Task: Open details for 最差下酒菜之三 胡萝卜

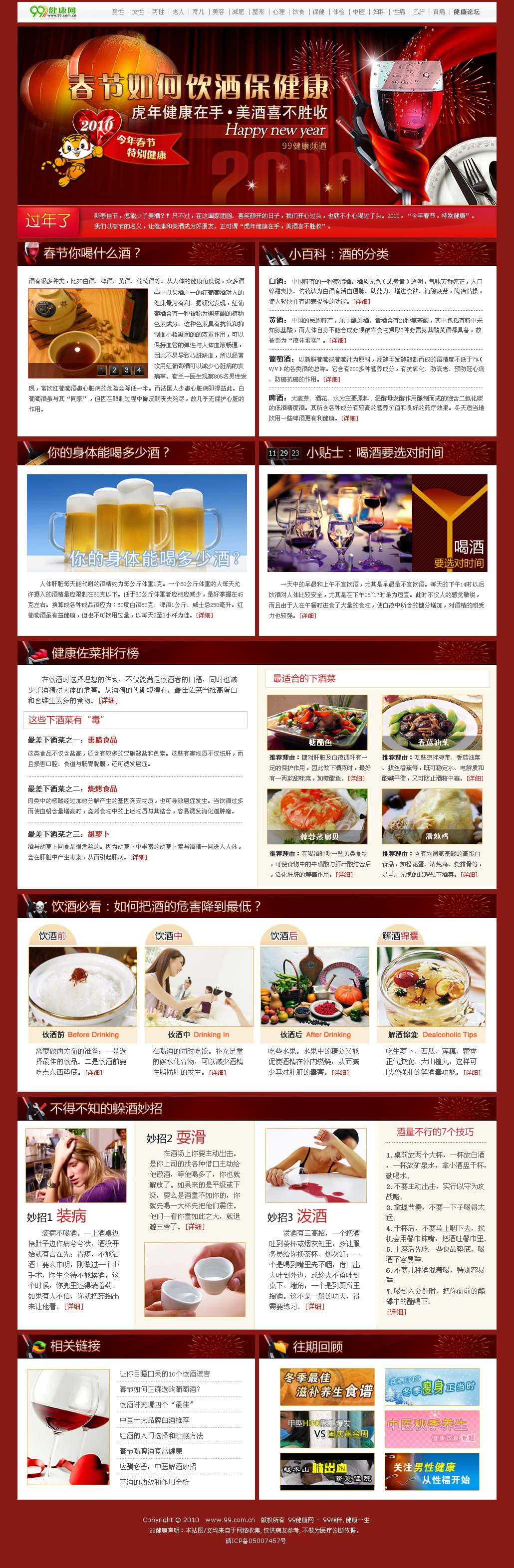Action: pyautogui.click(x=139, y=857)
